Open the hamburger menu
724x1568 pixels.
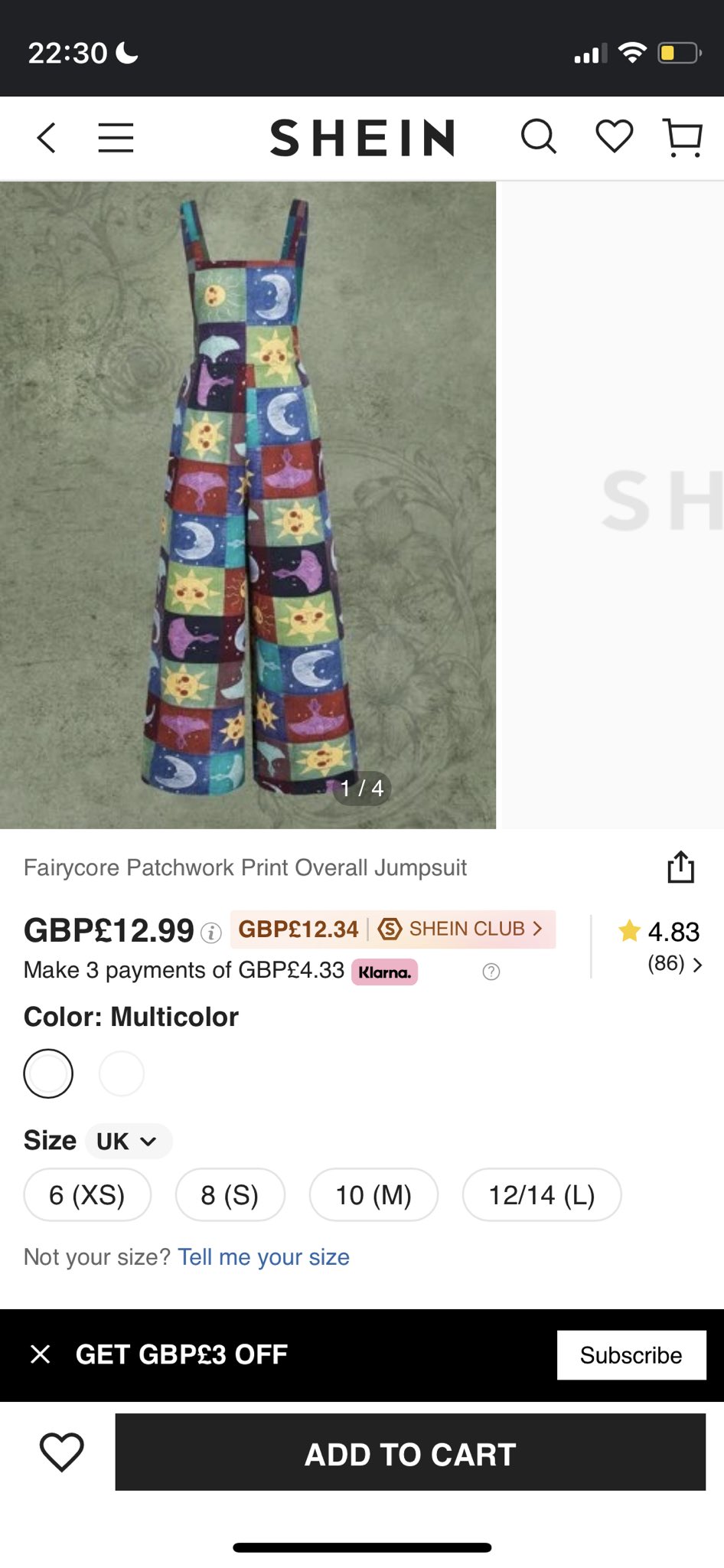pyautogui.click(x=116, y=139)
